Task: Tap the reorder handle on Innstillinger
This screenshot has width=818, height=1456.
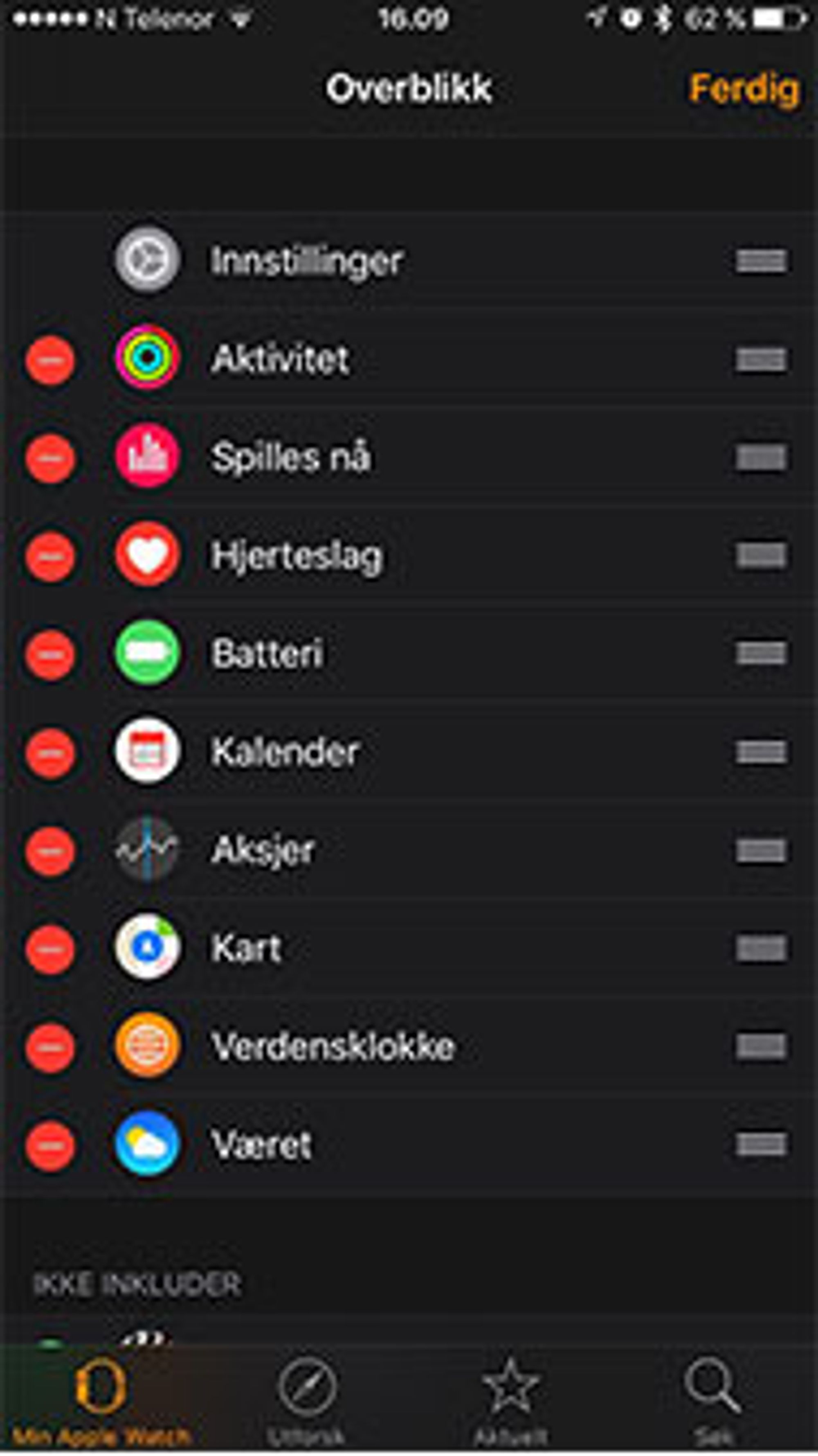Action: 761,261
